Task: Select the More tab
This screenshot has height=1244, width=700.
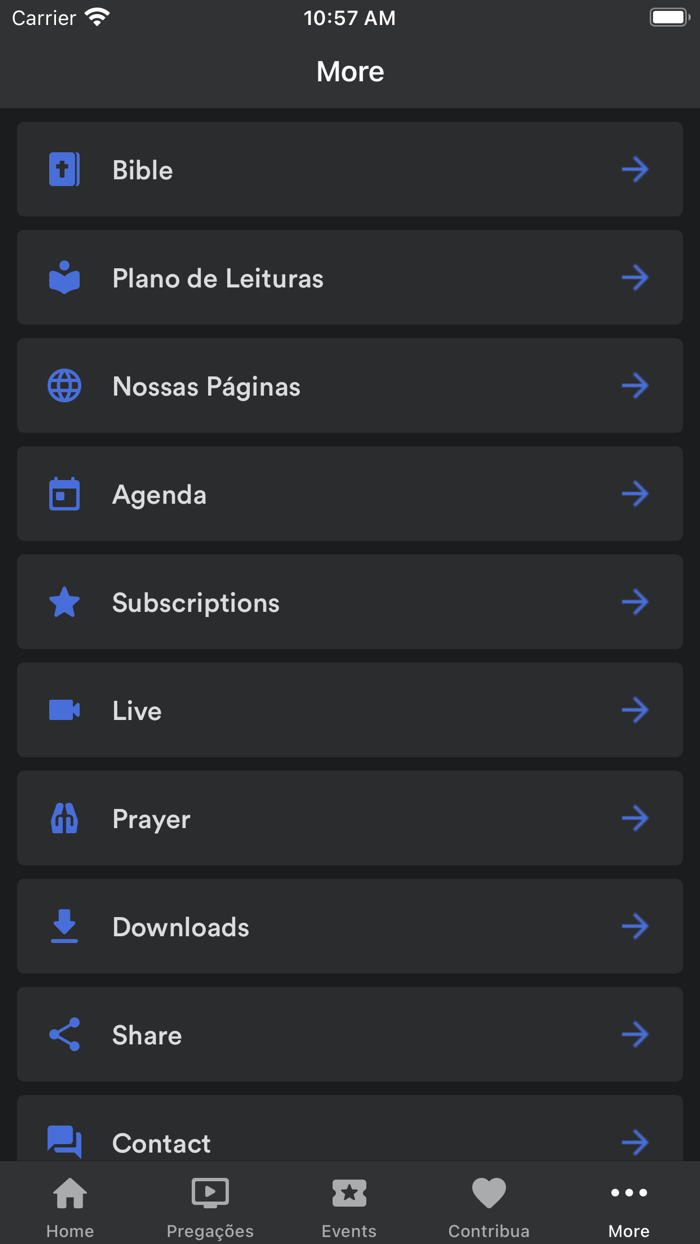Action: (x=629, y=1206)
